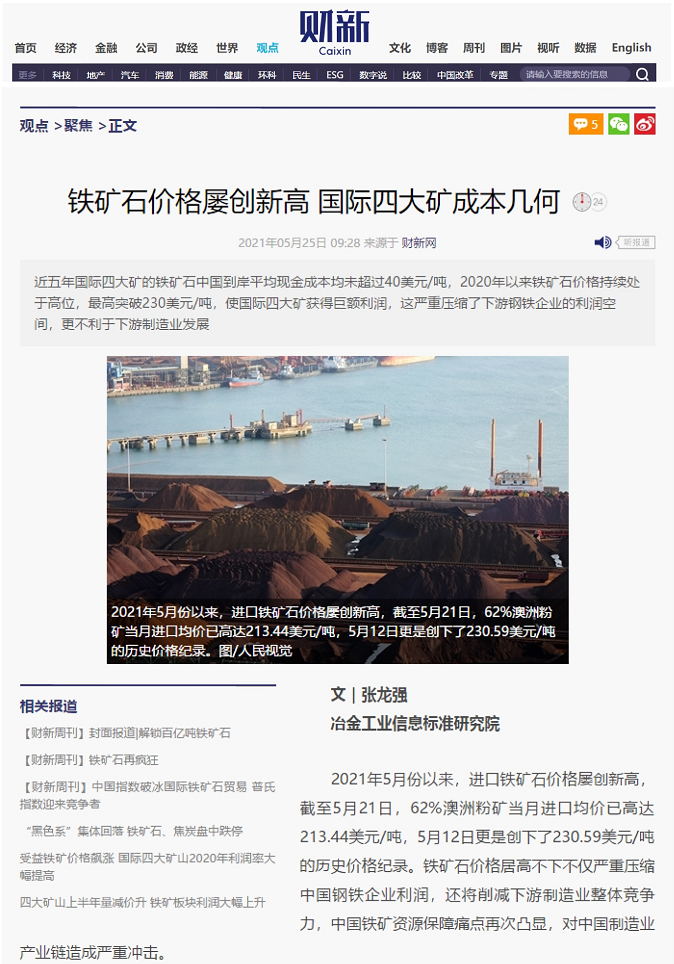Image resolution: width=674 pixels, height=964 pixels.
Task: Open report “黑色系”集体回落
Action: pos(134,831)
